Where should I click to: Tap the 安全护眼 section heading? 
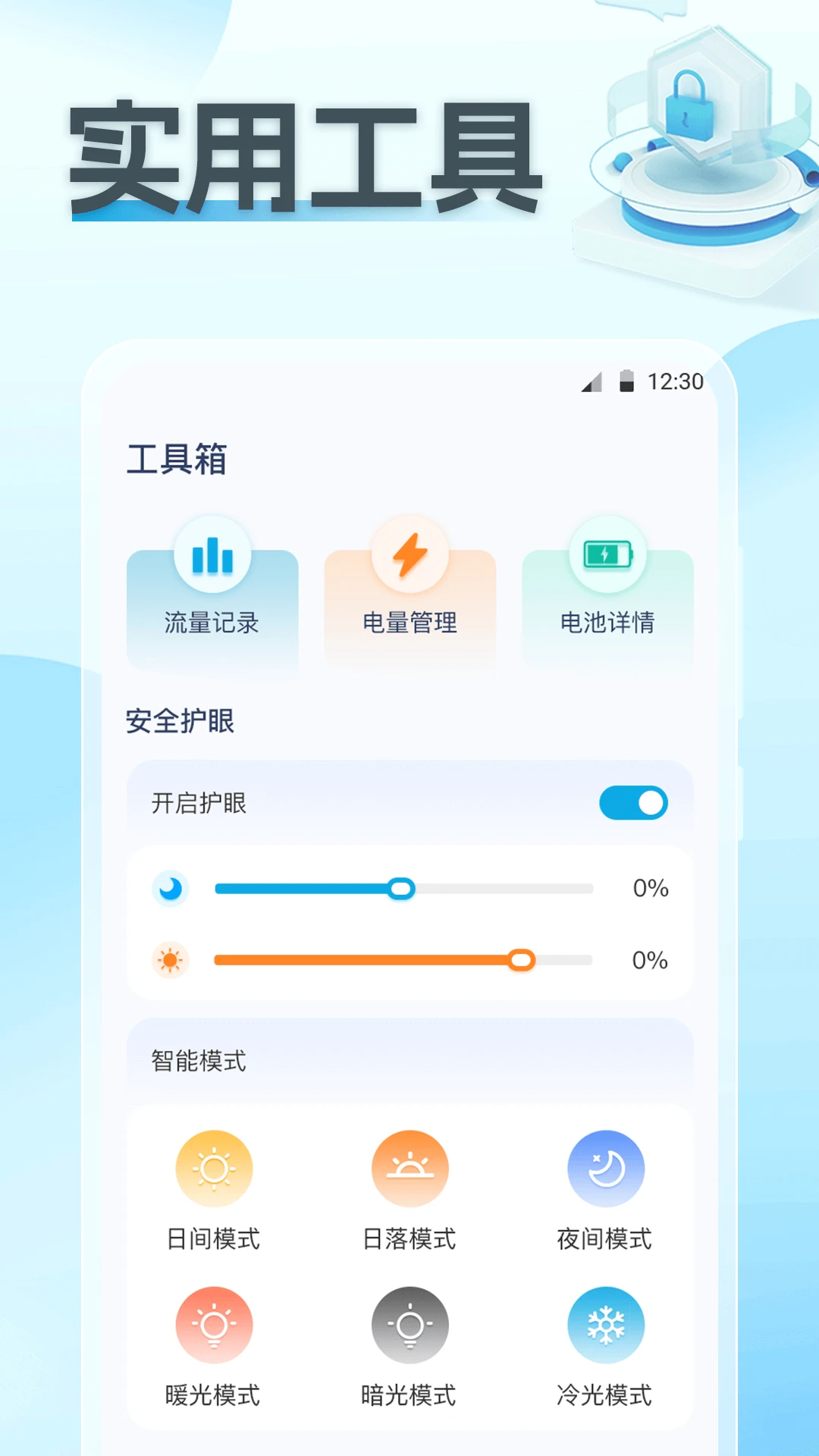tap(182, 721)
